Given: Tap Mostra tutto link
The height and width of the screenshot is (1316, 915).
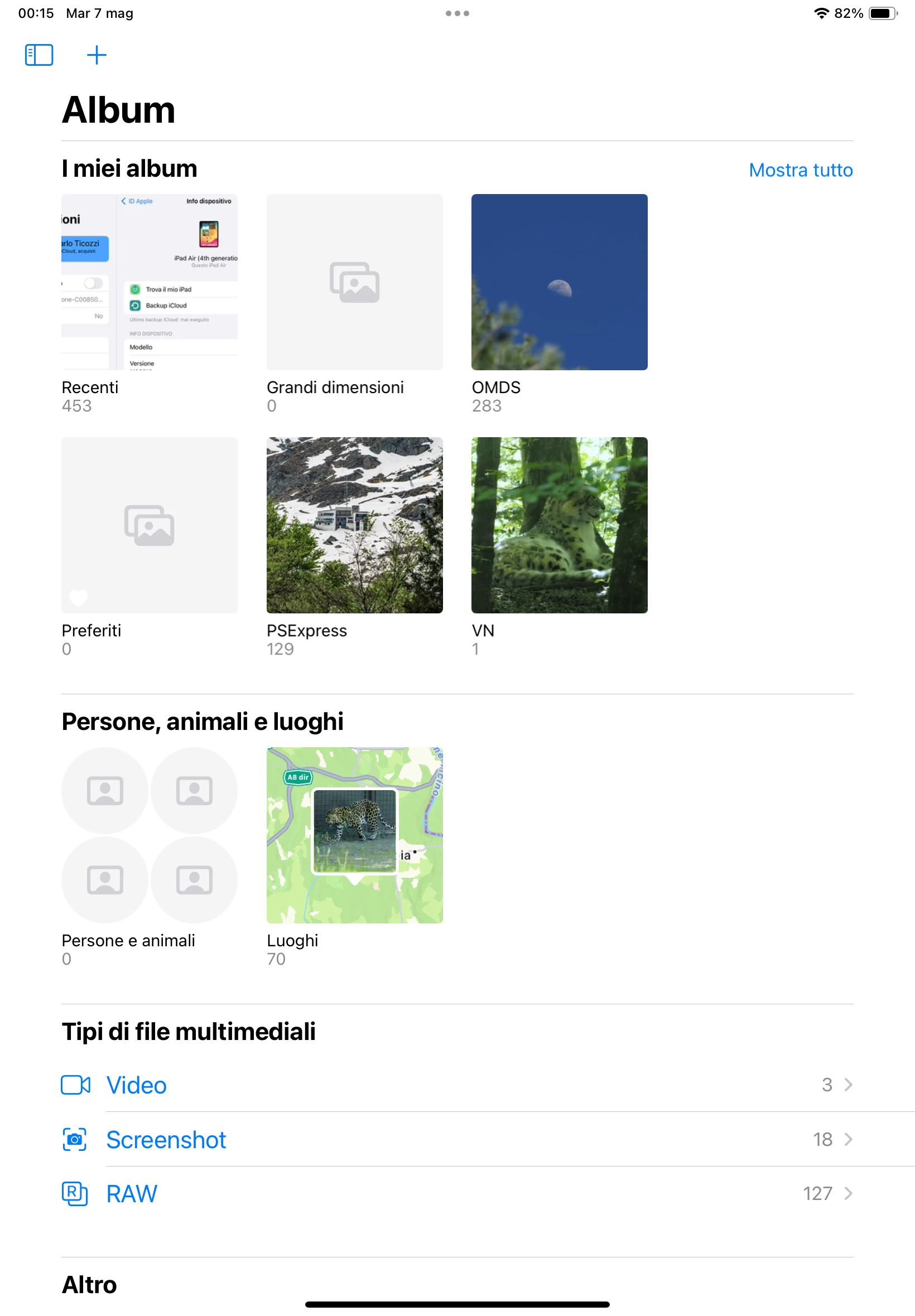Looking at the screenshot, I should point(800,170).
